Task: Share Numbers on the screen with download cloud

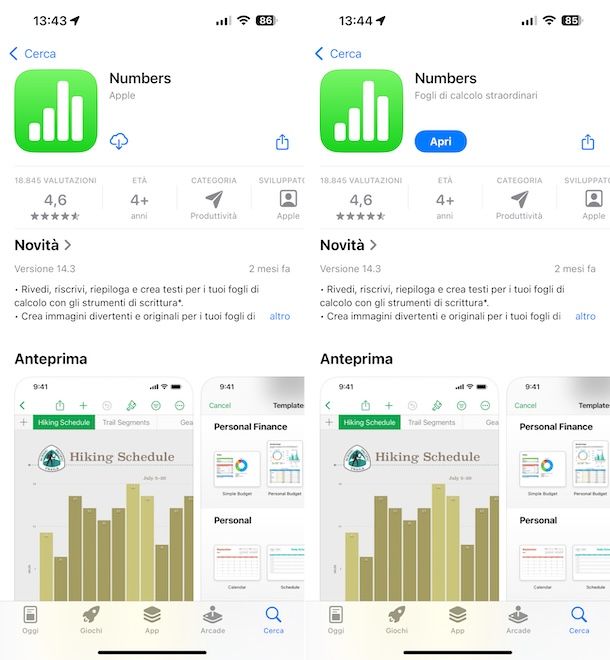Action: pyautogui.click(x=282, y=143)
